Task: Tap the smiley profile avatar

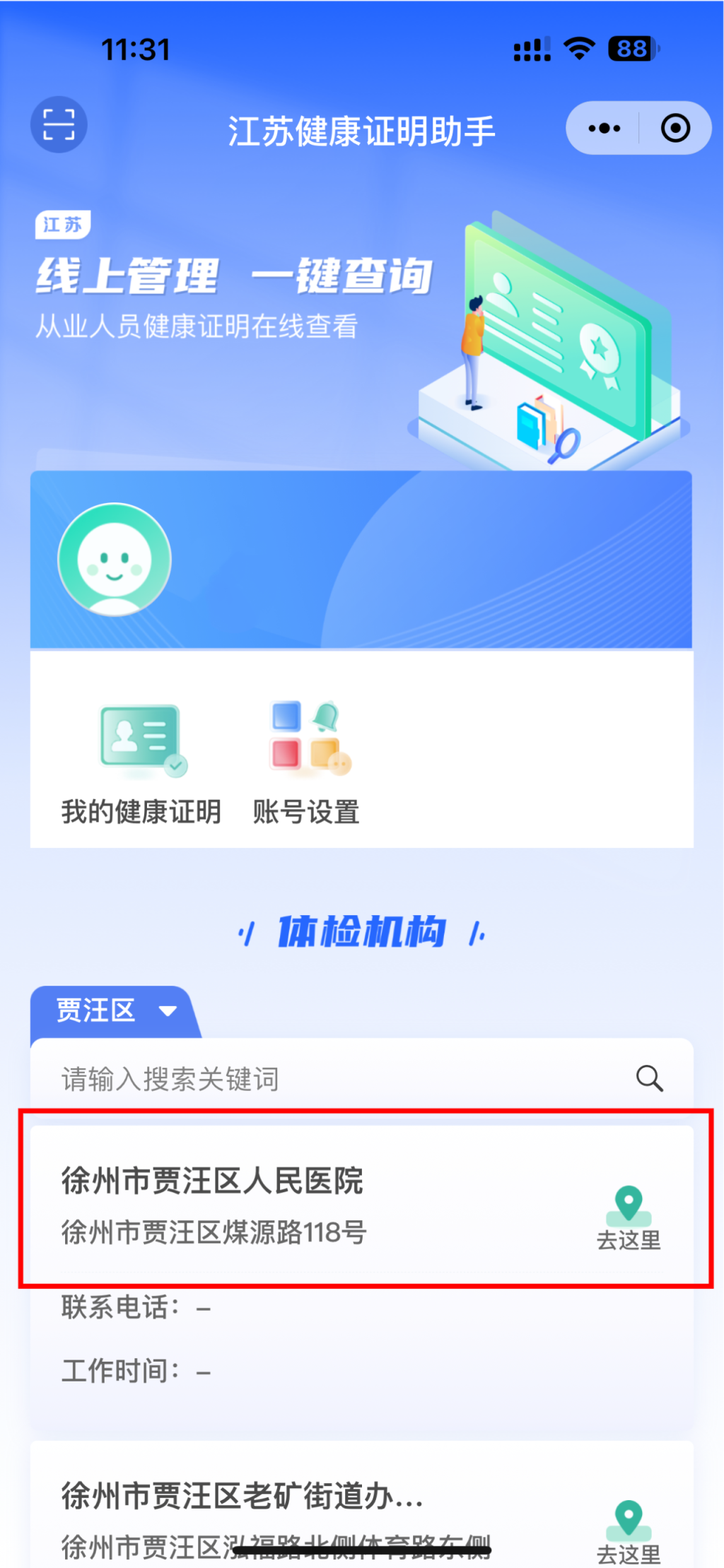Action: point(115,559)
